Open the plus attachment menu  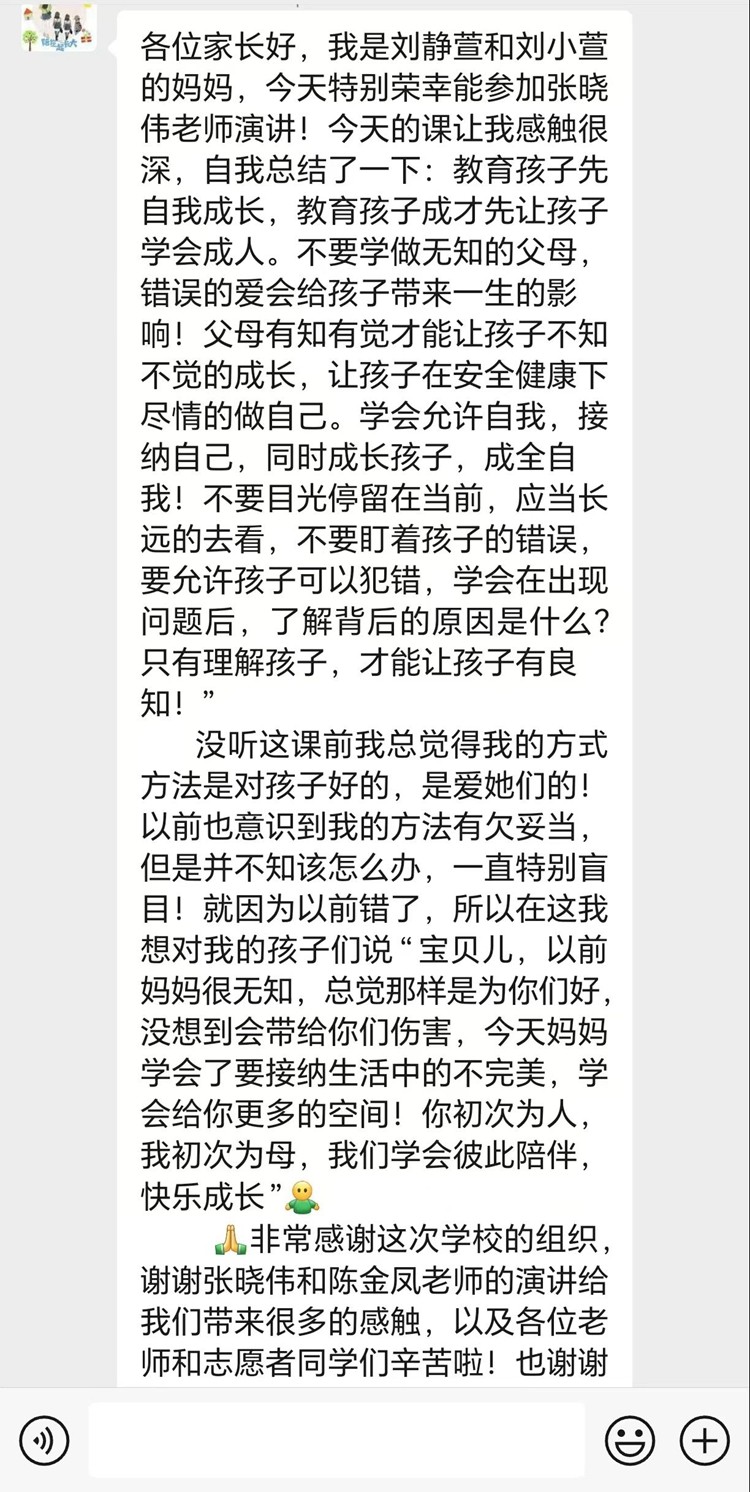click(x=704, y=1441)
